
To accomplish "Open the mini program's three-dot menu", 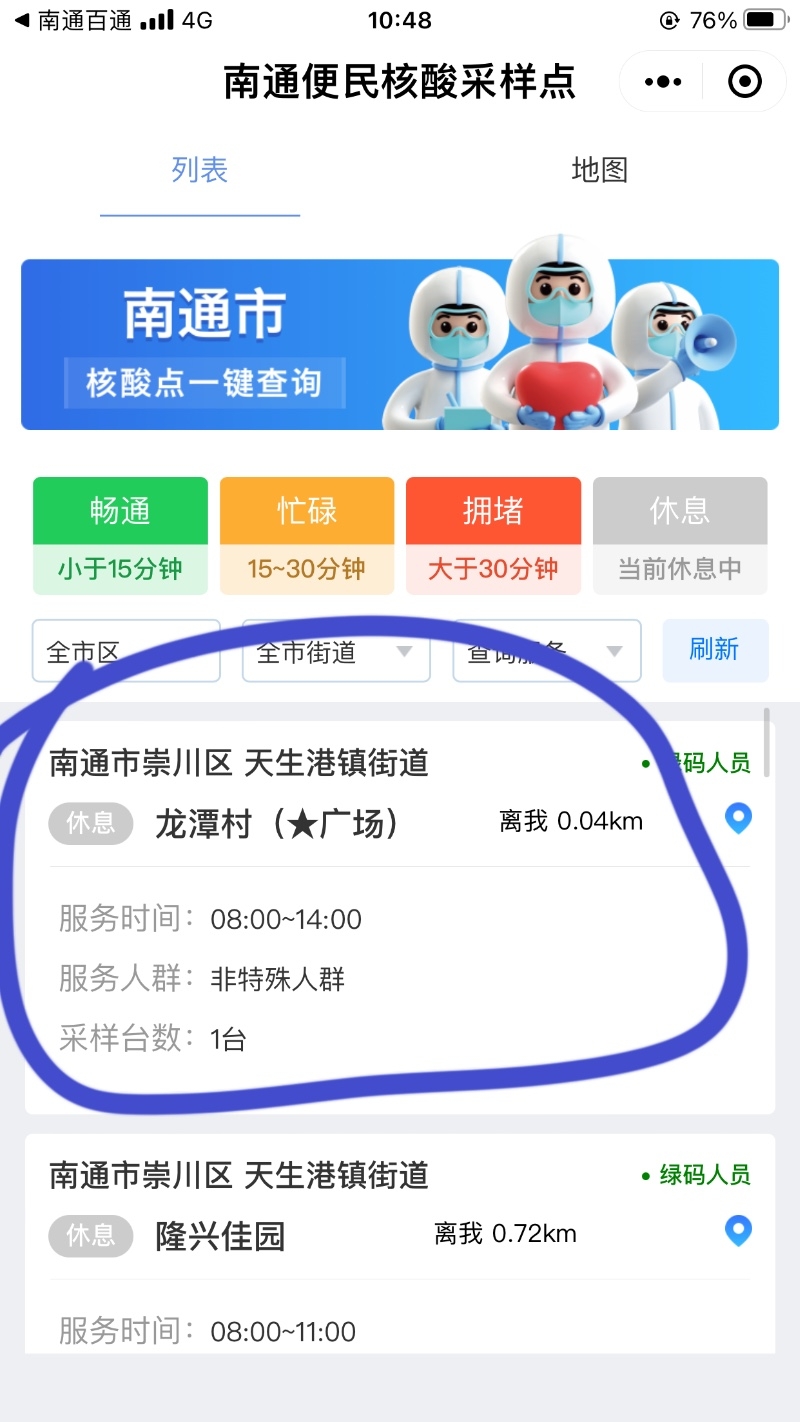I will click(x=663, y=82).
